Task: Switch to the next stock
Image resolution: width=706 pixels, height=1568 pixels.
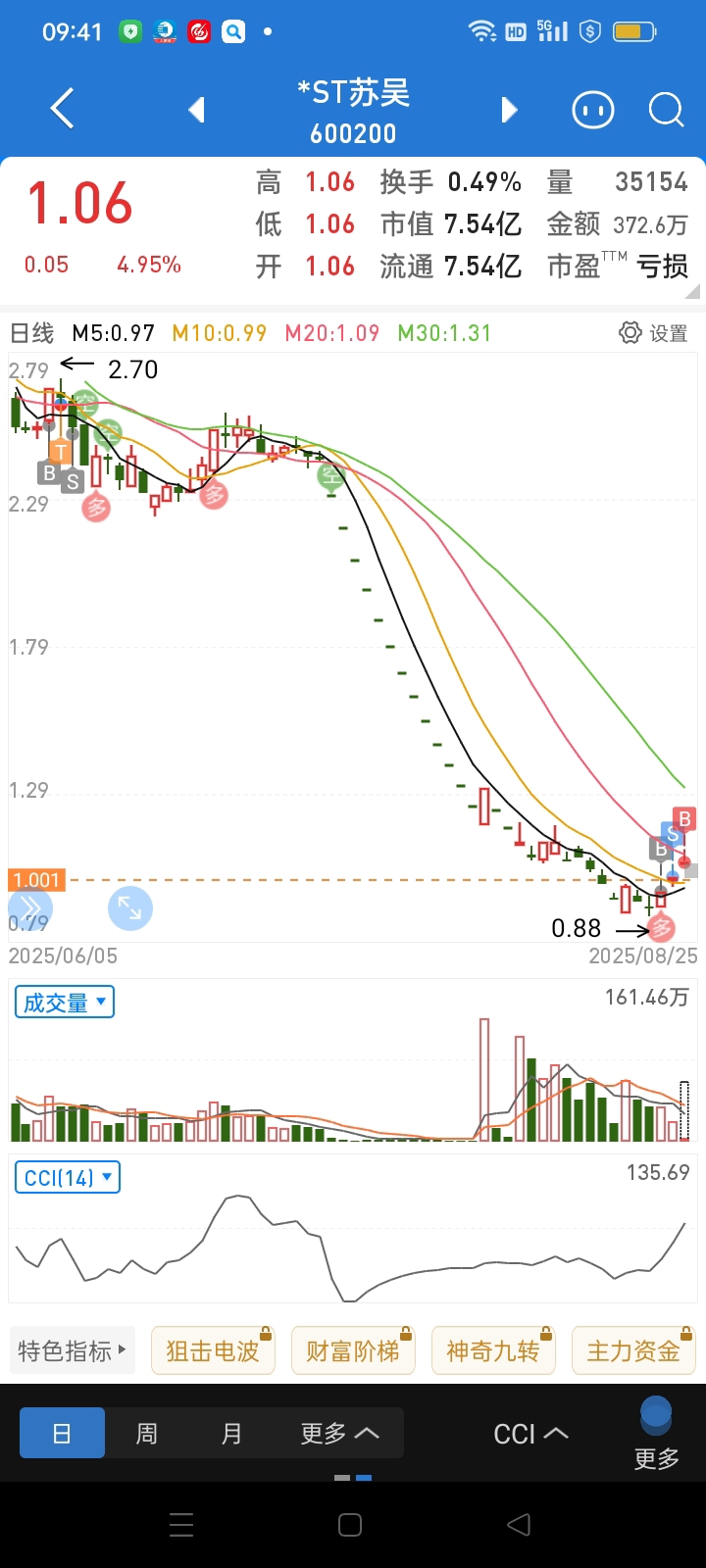Action: [x=508, y=109]
